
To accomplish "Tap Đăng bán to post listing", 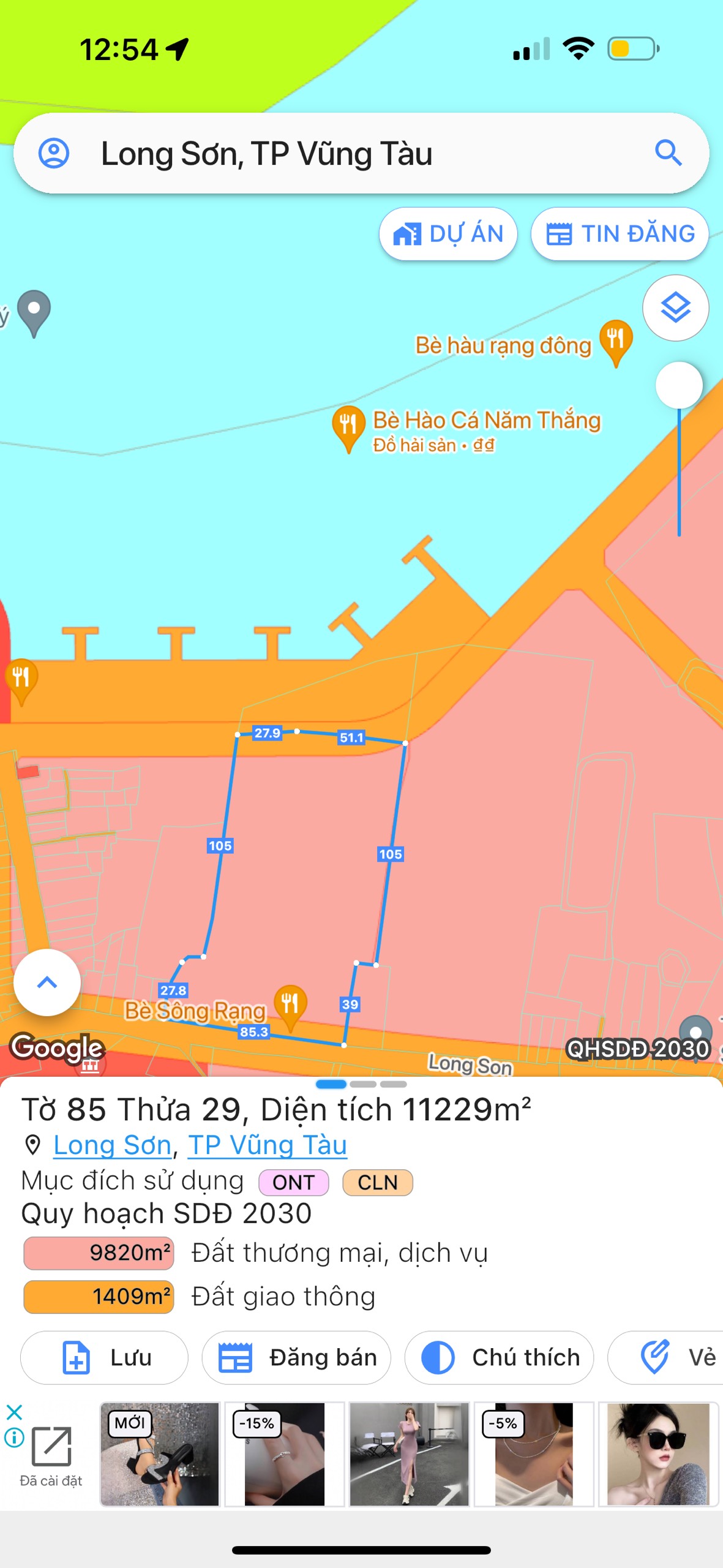I will [x=296, y=1358].
